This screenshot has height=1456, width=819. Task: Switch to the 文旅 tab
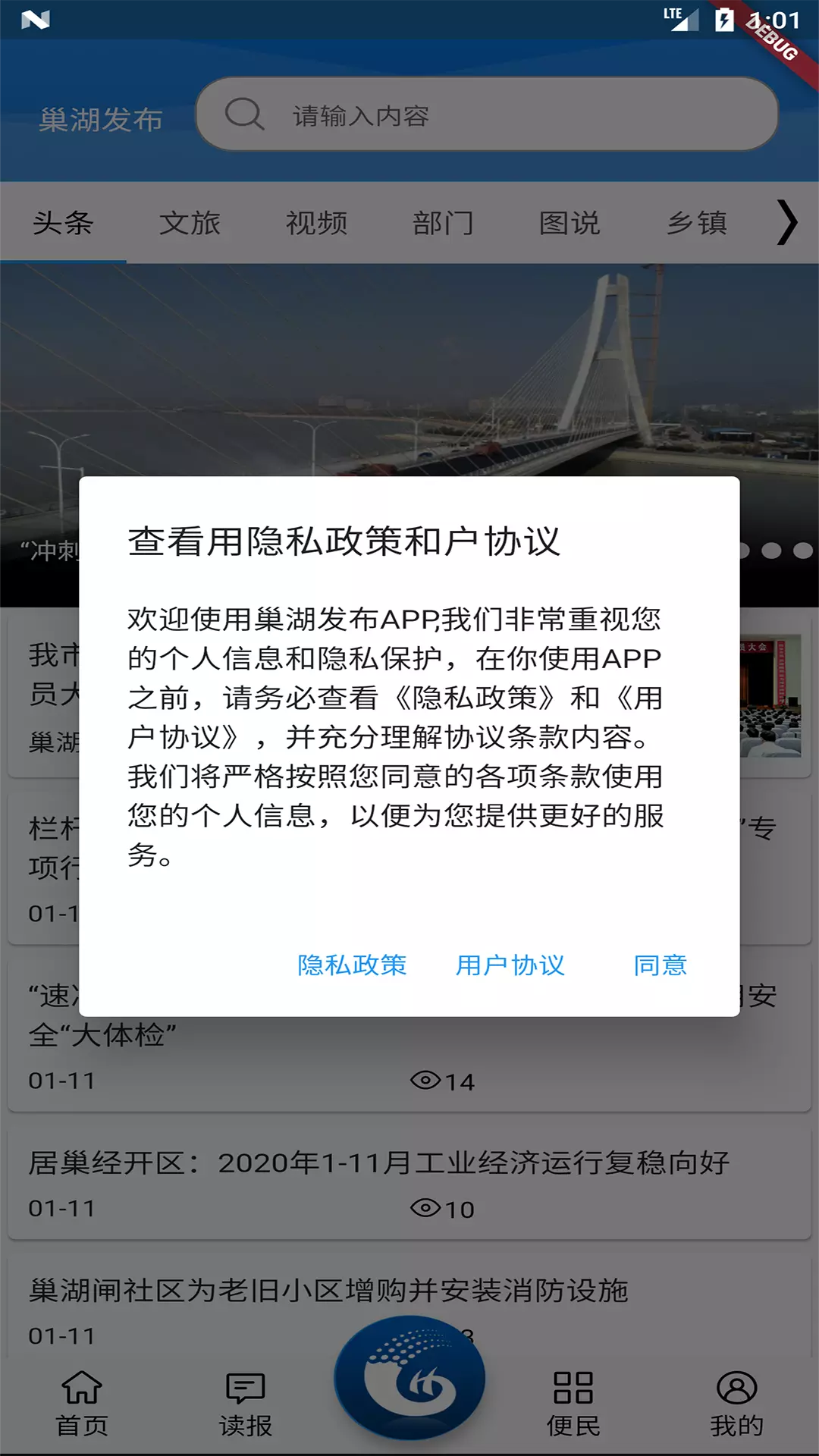(190, 223)
